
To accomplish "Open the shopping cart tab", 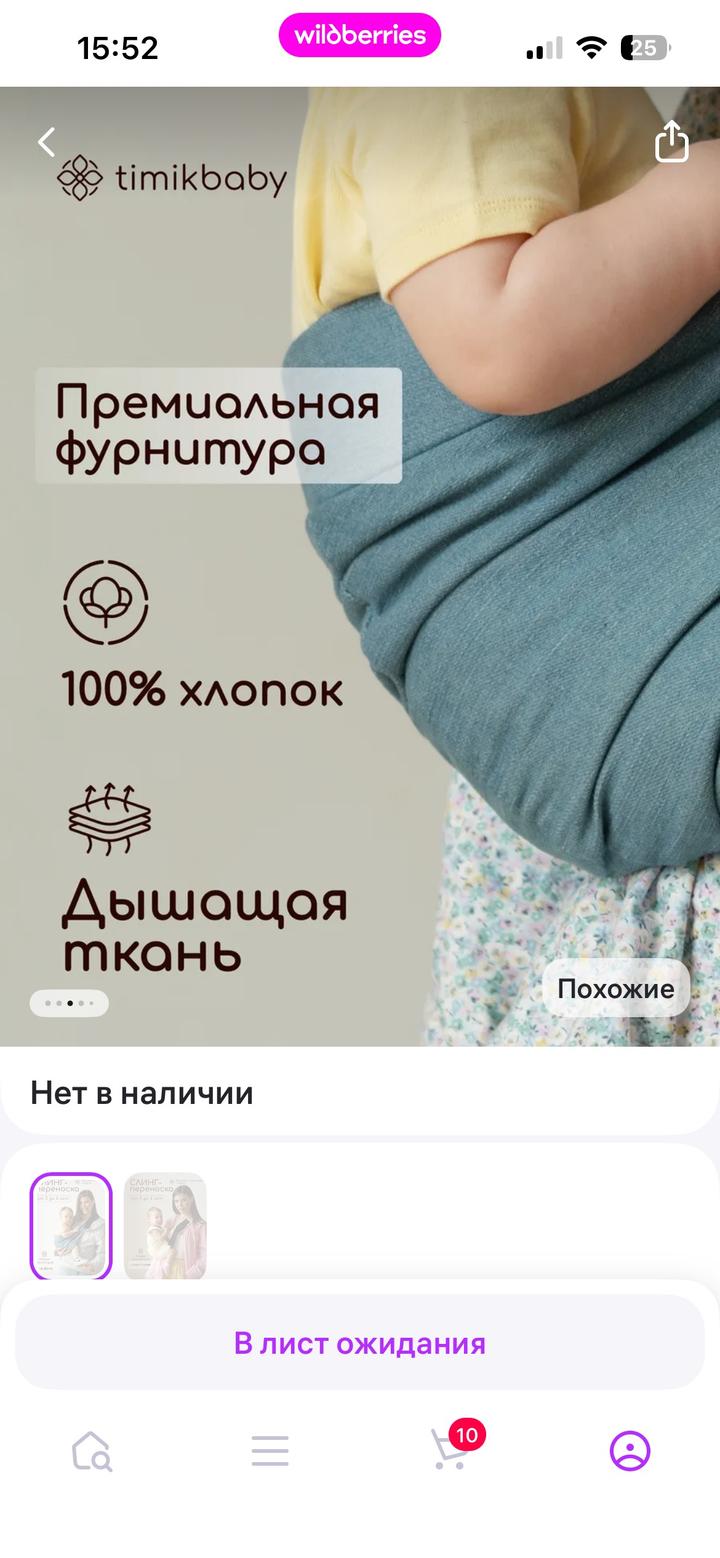I will click(450, 1449).
